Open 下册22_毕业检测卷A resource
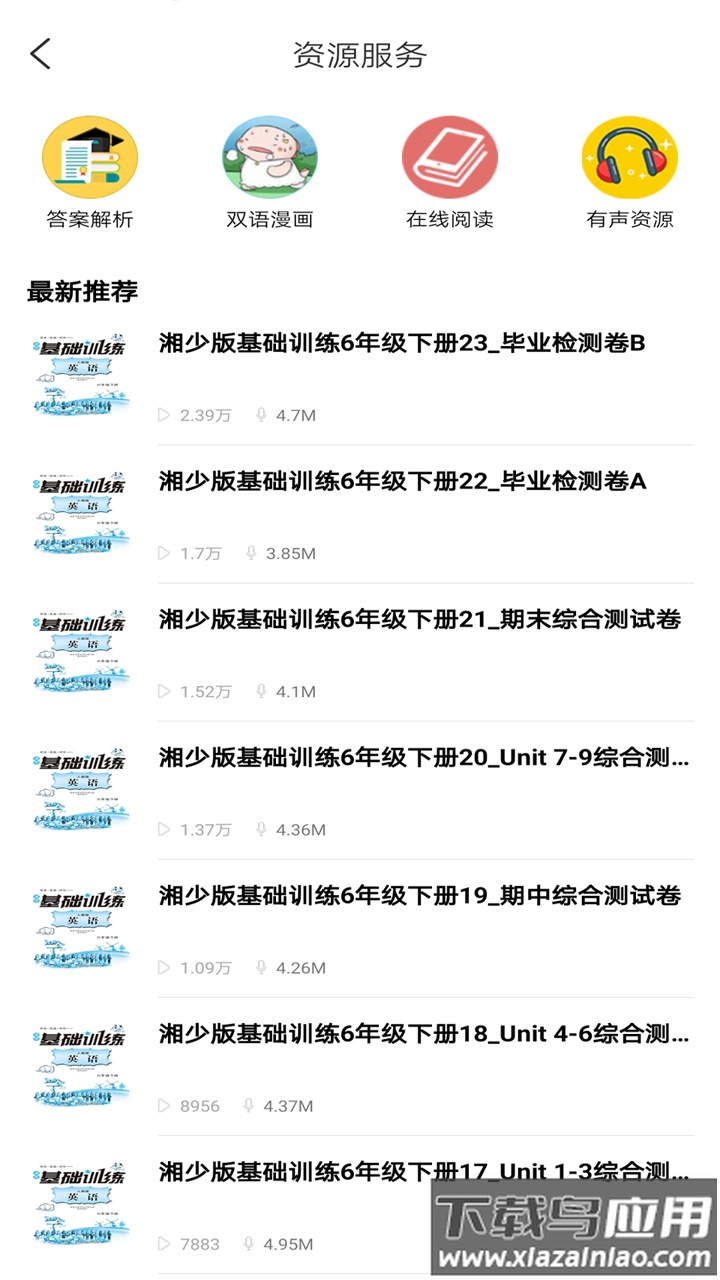720x1280 pixels. point(402,482)
